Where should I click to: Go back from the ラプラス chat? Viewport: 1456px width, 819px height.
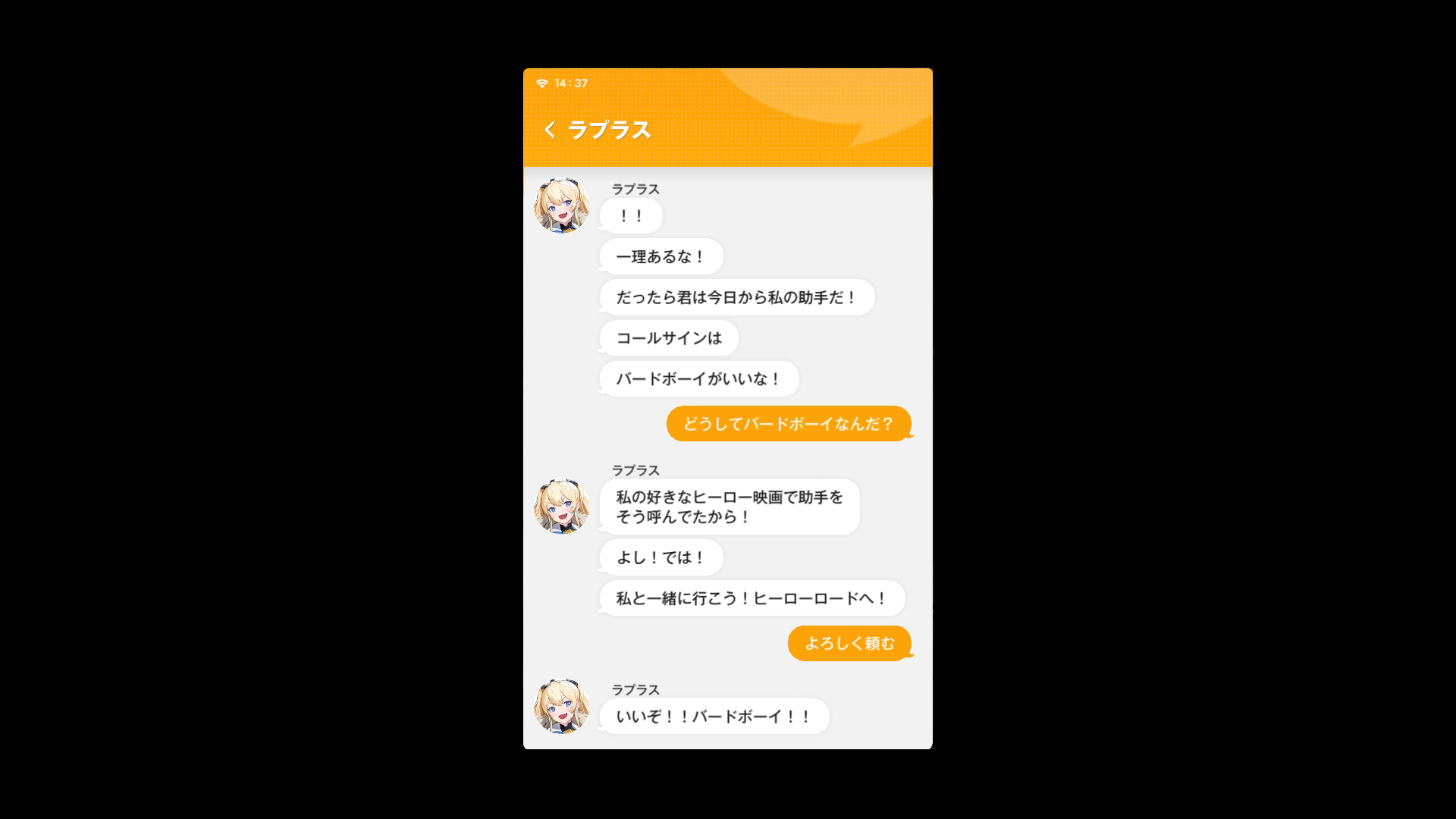click(x=550, y=130)
